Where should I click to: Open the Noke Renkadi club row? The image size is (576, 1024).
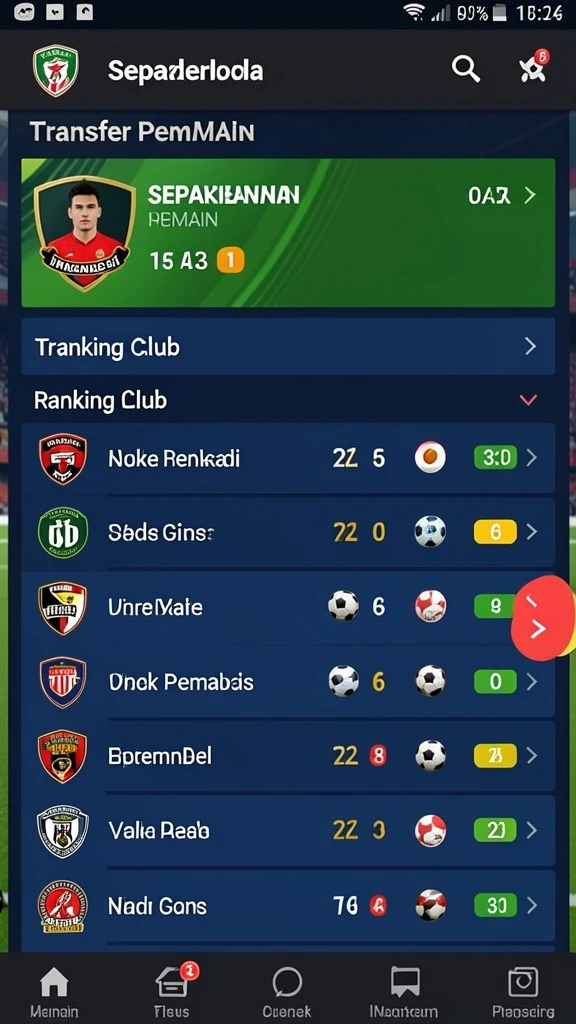[x=288, y=458]
